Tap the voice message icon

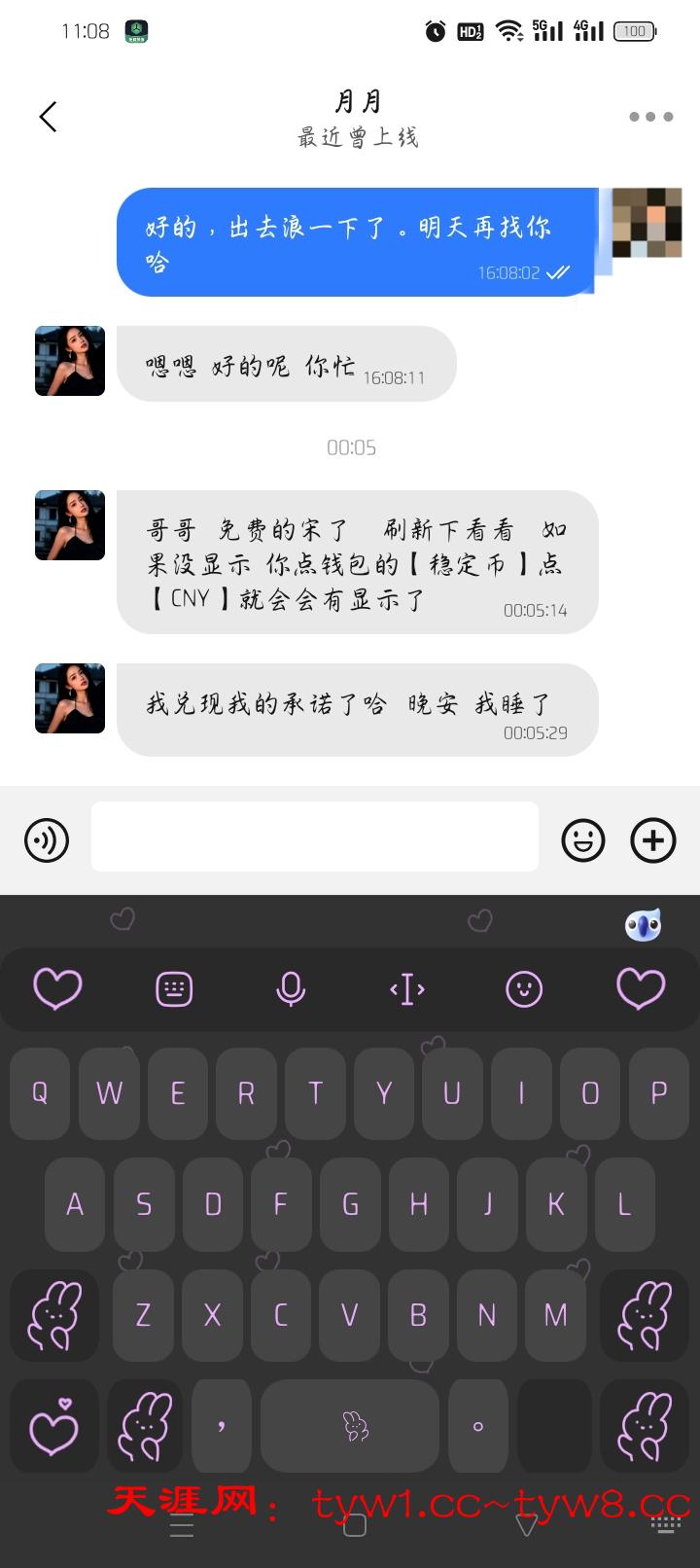tap(47, 839)
